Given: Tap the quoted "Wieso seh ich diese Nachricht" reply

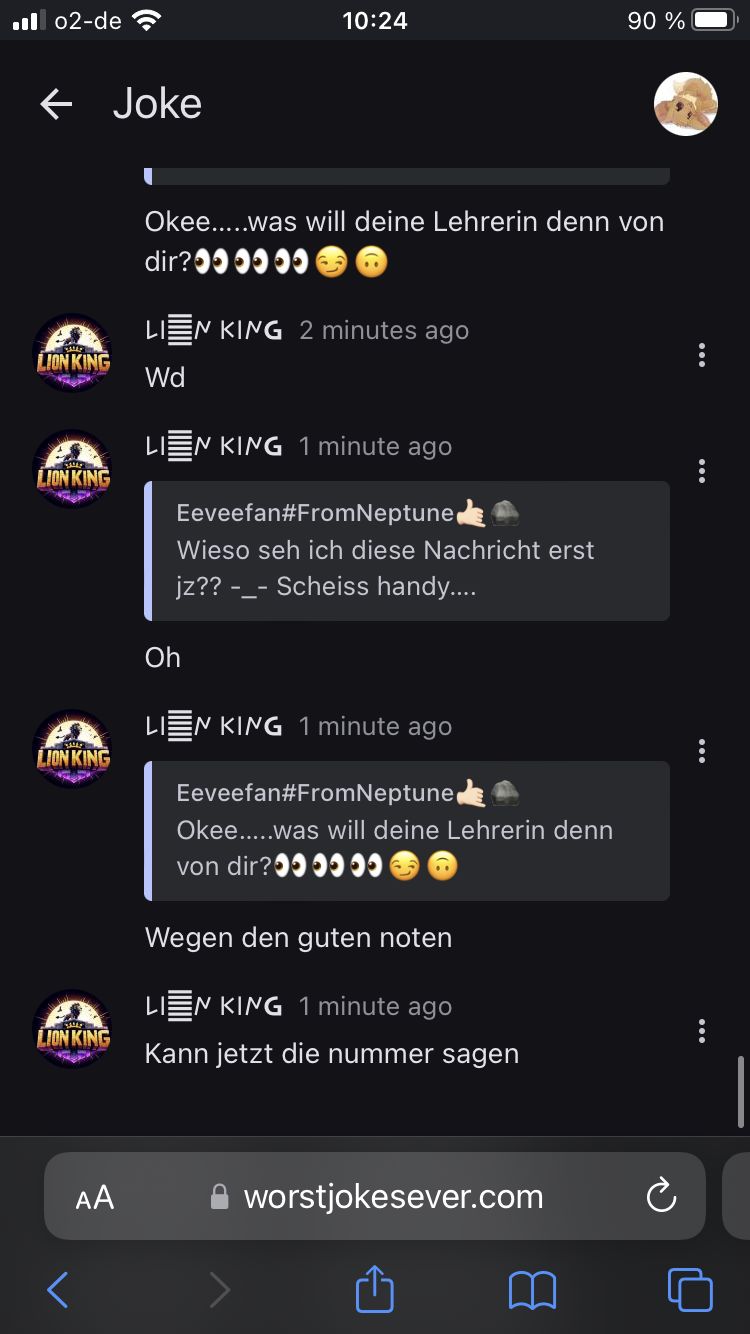Looking at the screenshot, I should [408, 551].
